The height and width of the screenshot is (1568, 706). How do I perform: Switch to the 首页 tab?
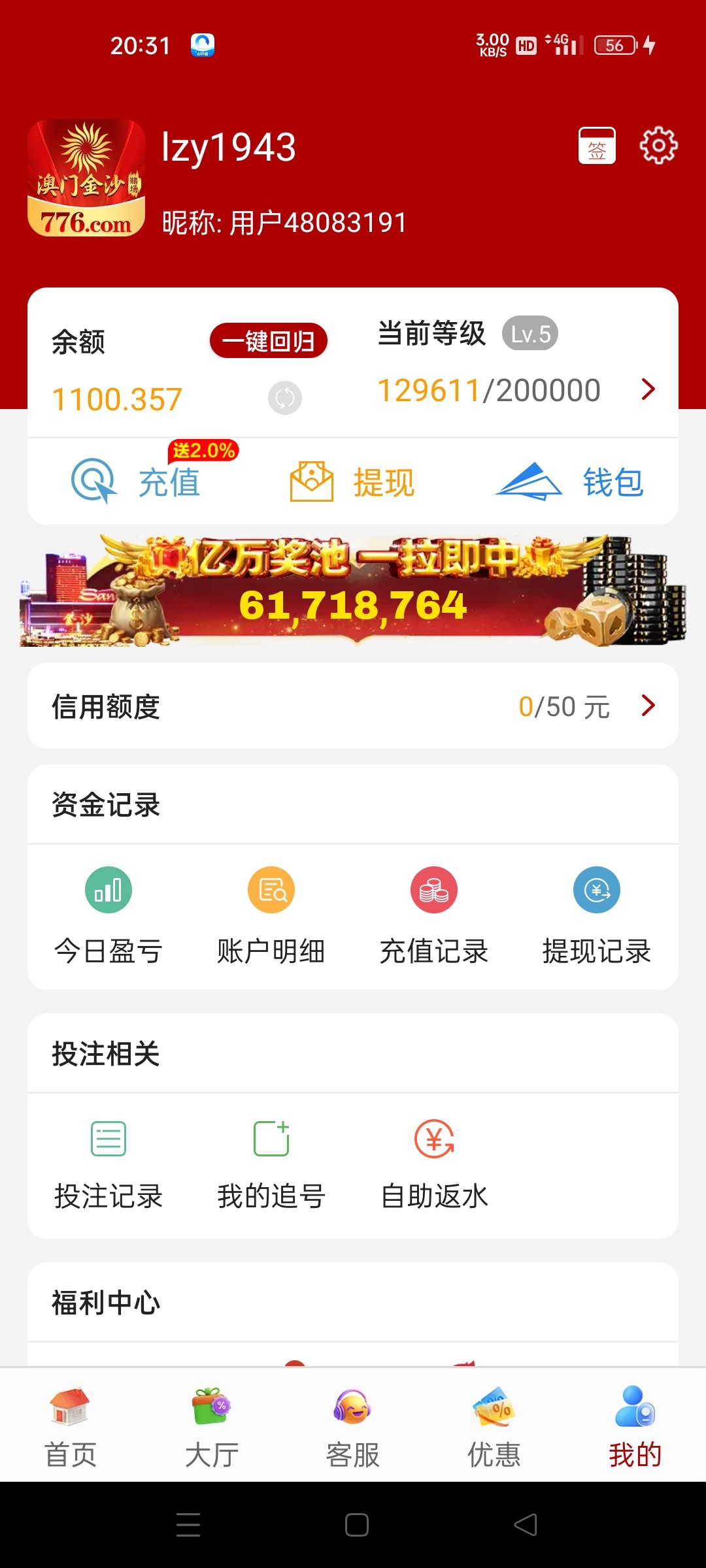click(71, 1426)
